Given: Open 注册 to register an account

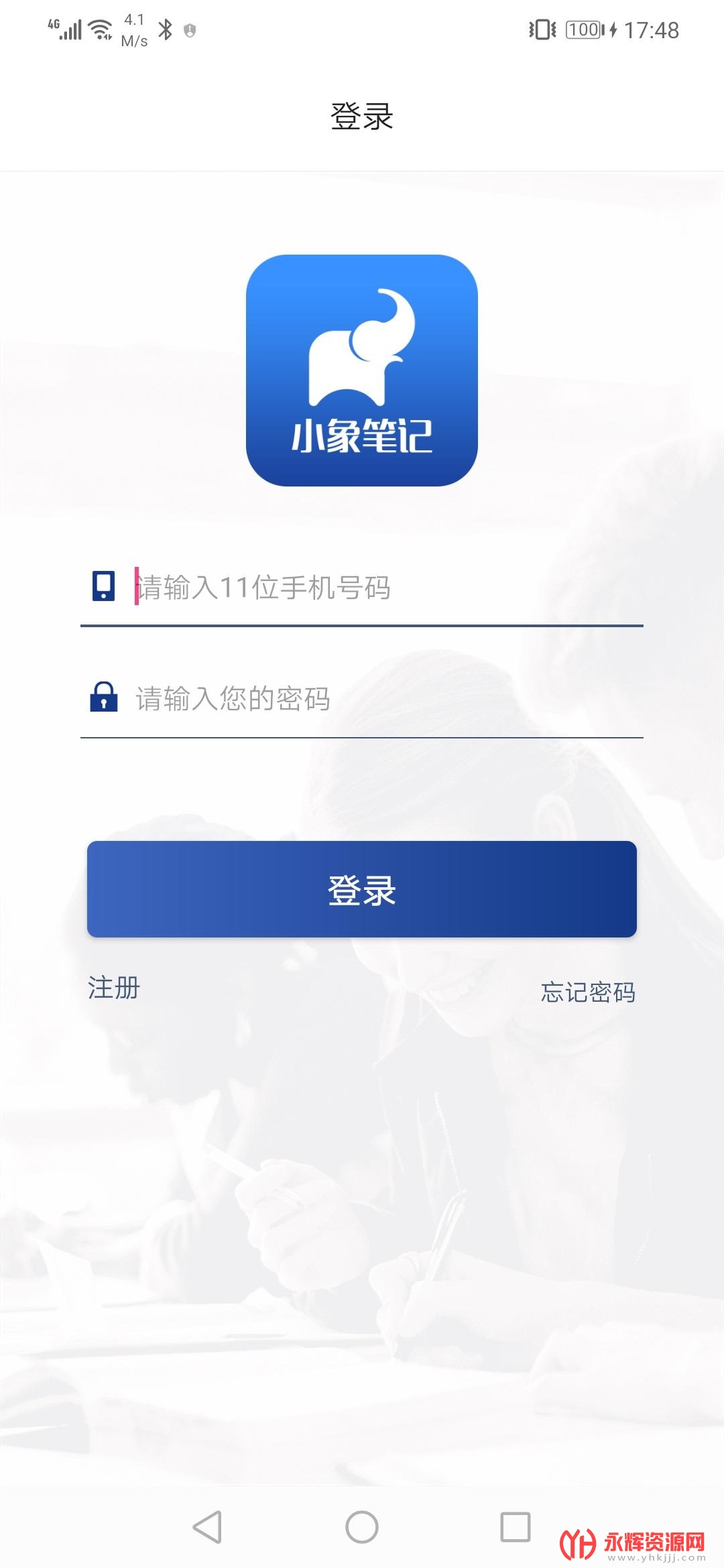Looking at the screenshot, I should (x=114, y=988).
